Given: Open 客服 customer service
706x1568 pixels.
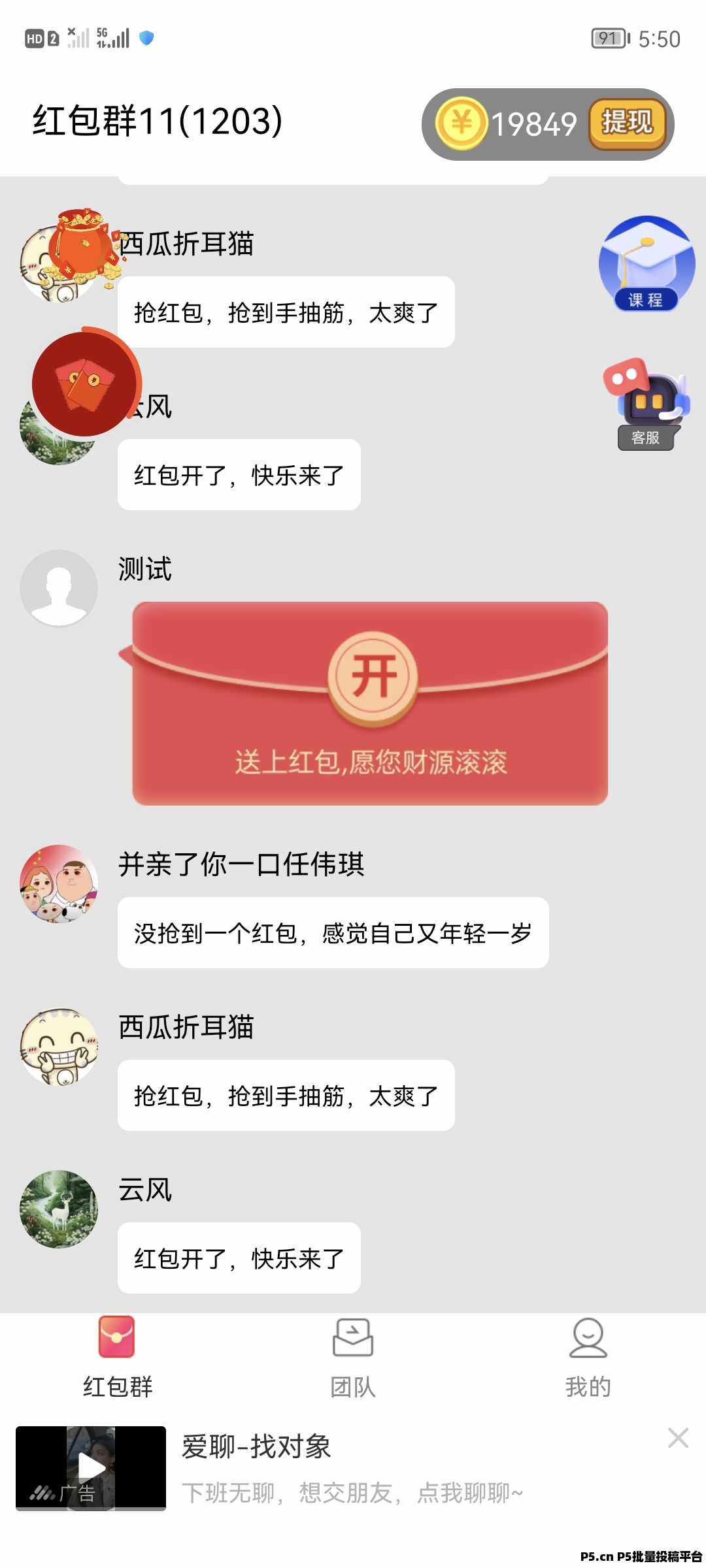Looking at the screenshot, I should click(x=647, y=404).
